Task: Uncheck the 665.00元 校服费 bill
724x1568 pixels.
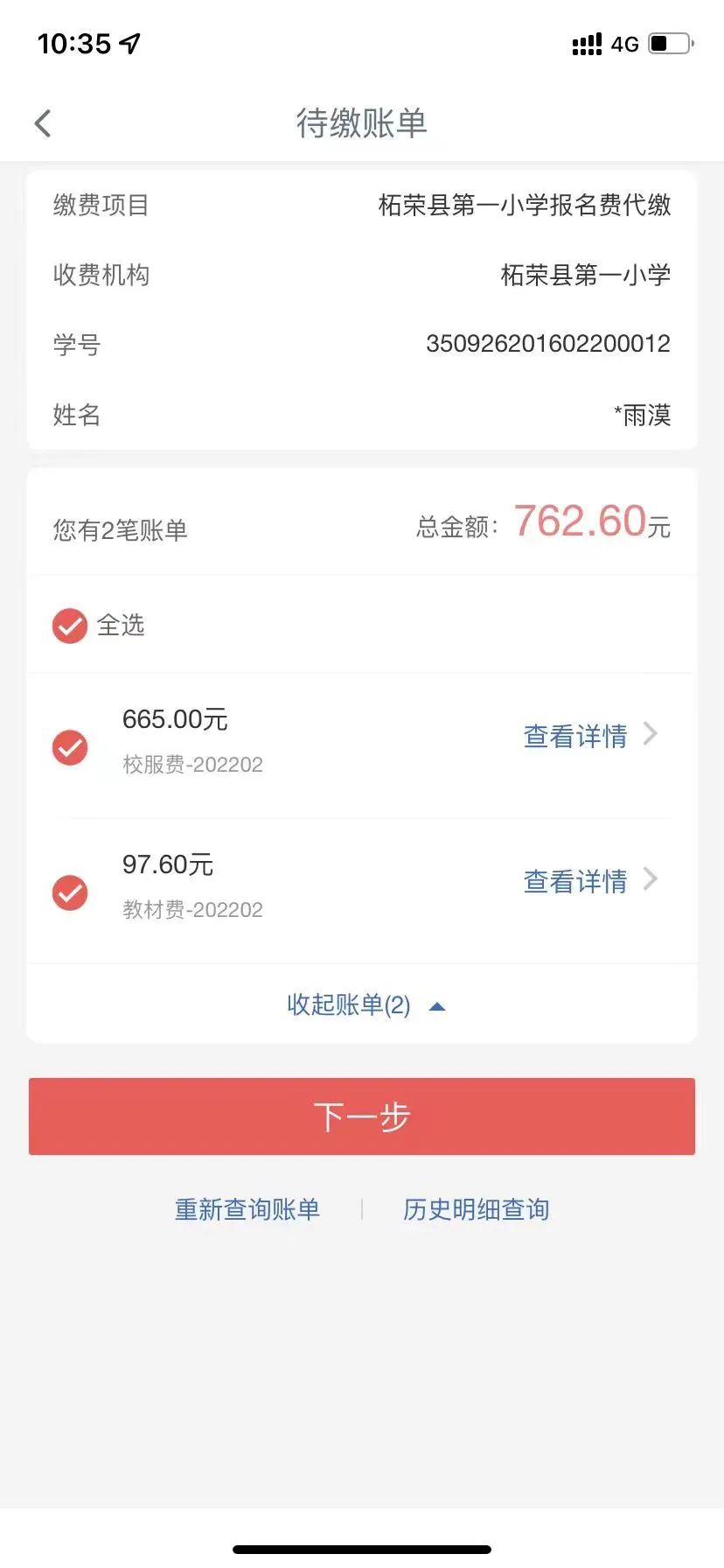Action: (x=70, y=747)
